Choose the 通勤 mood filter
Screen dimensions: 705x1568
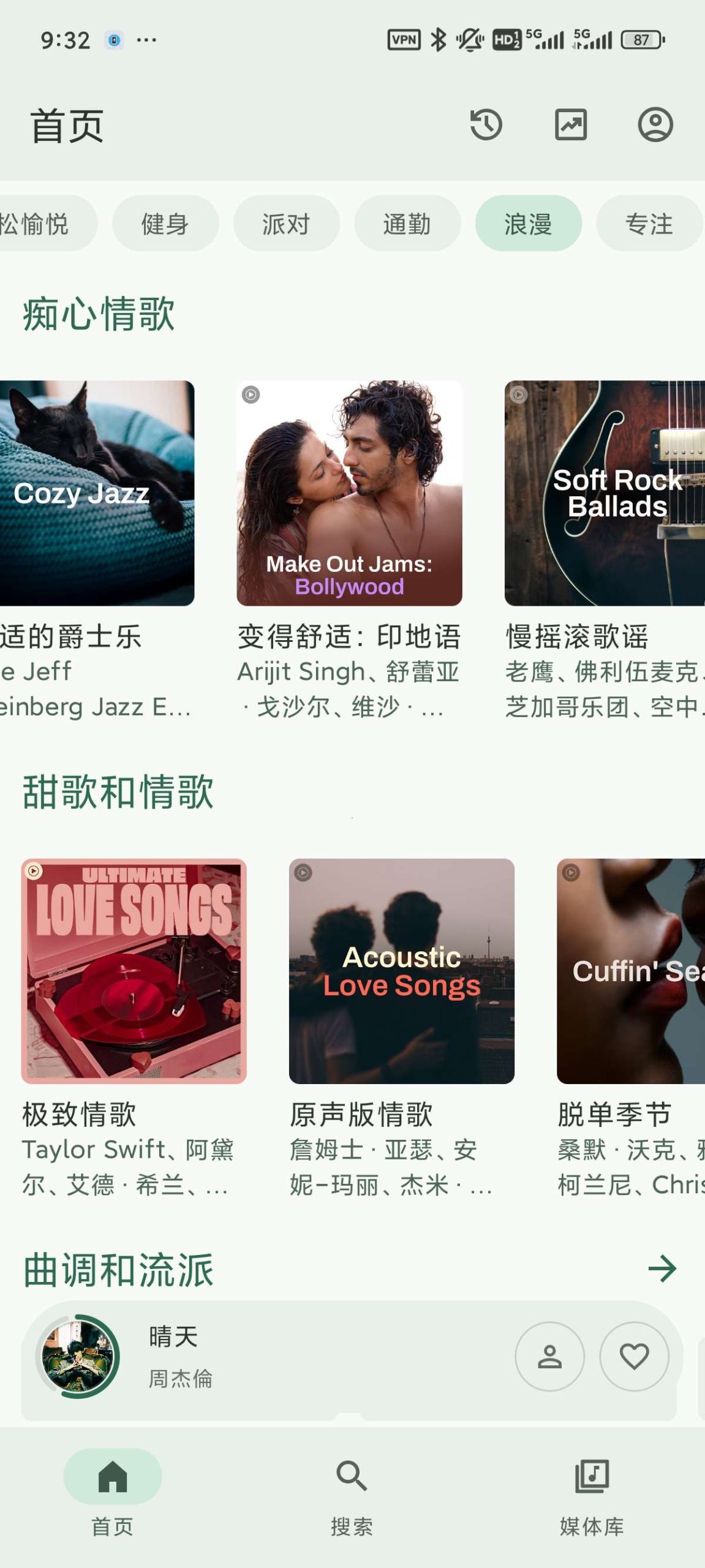[x=407, y=224]
